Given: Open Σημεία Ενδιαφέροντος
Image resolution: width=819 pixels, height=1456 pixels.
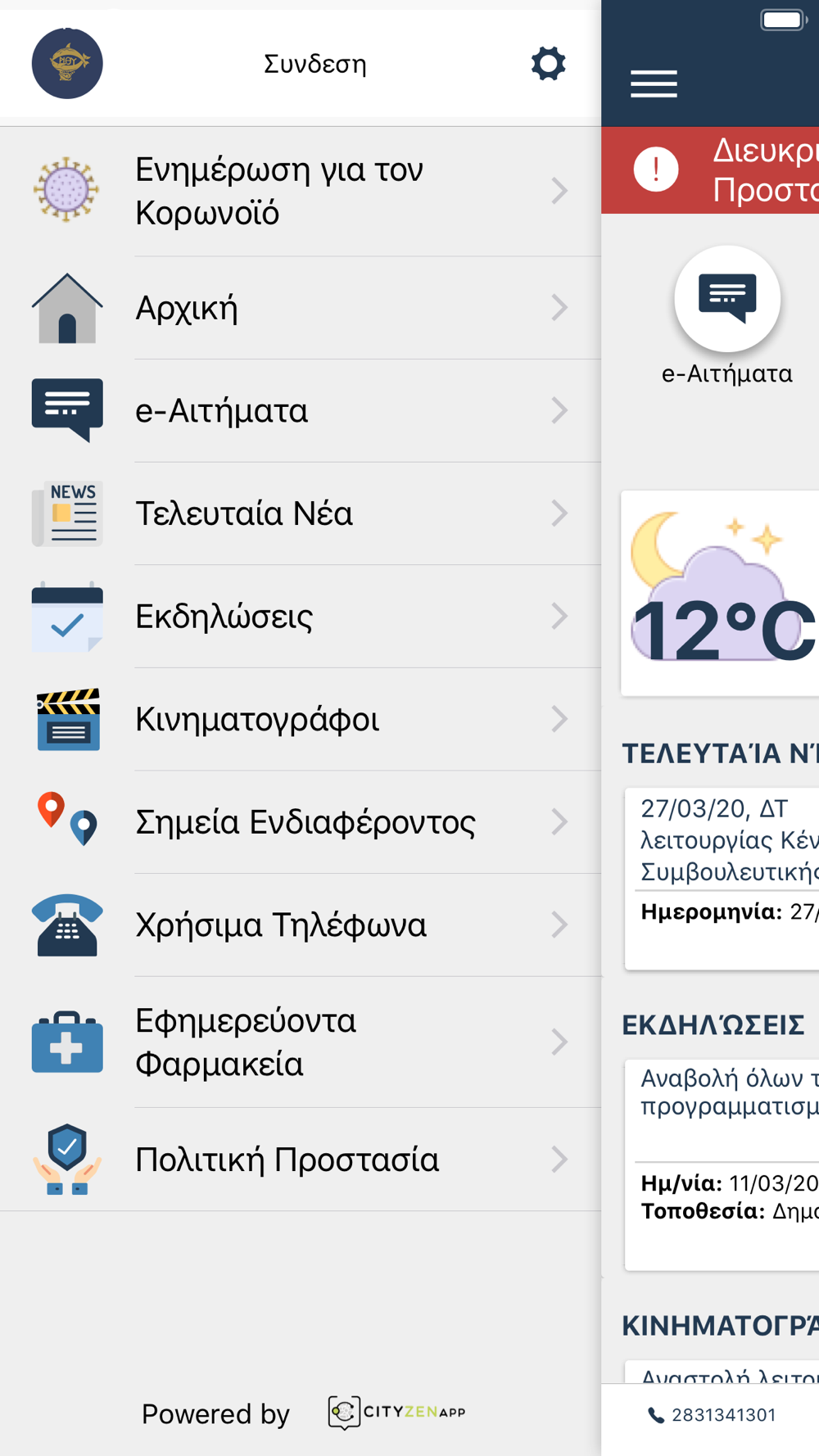Looking at the screenshot, I should (x=301, y=822).
